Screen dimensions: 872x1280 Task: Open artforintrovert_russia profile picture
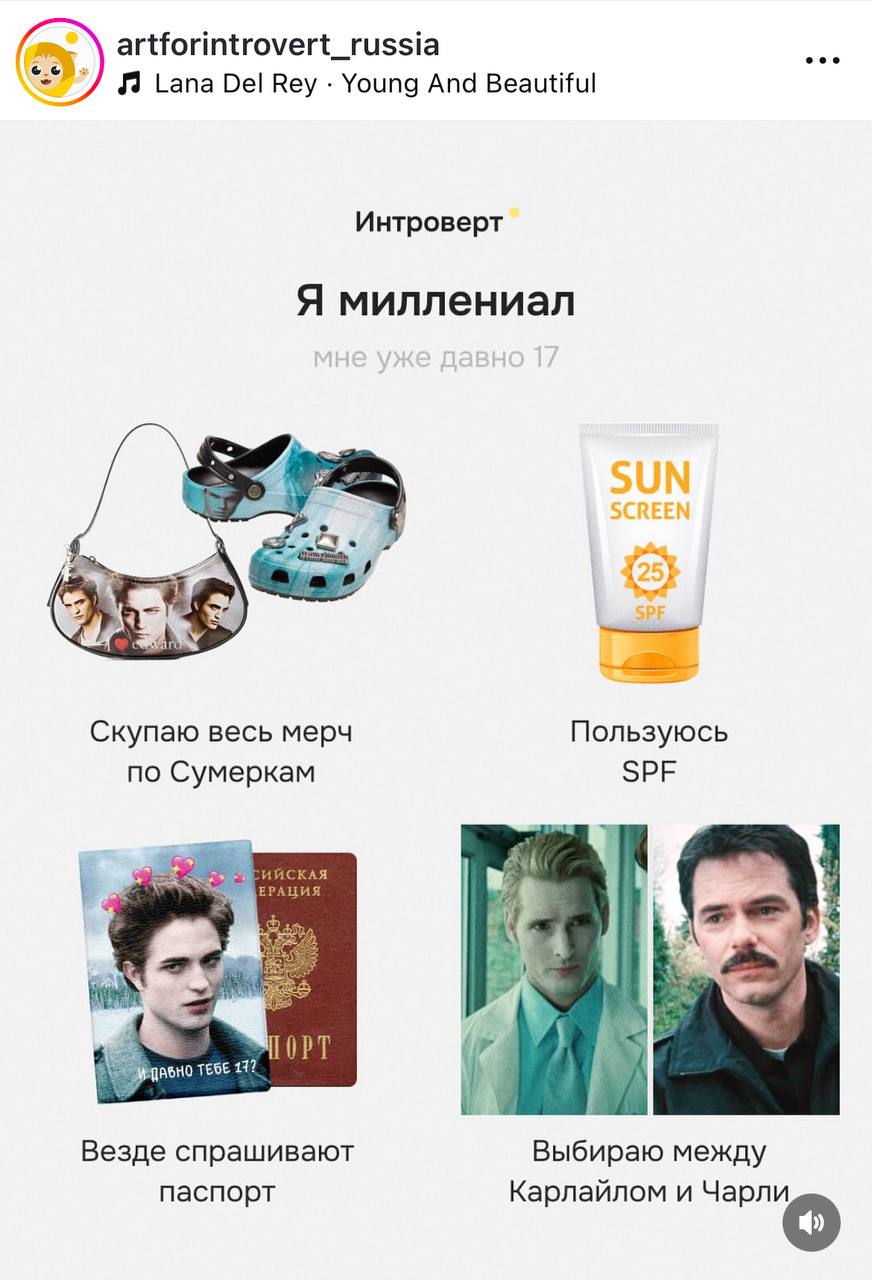coord(59,62)
